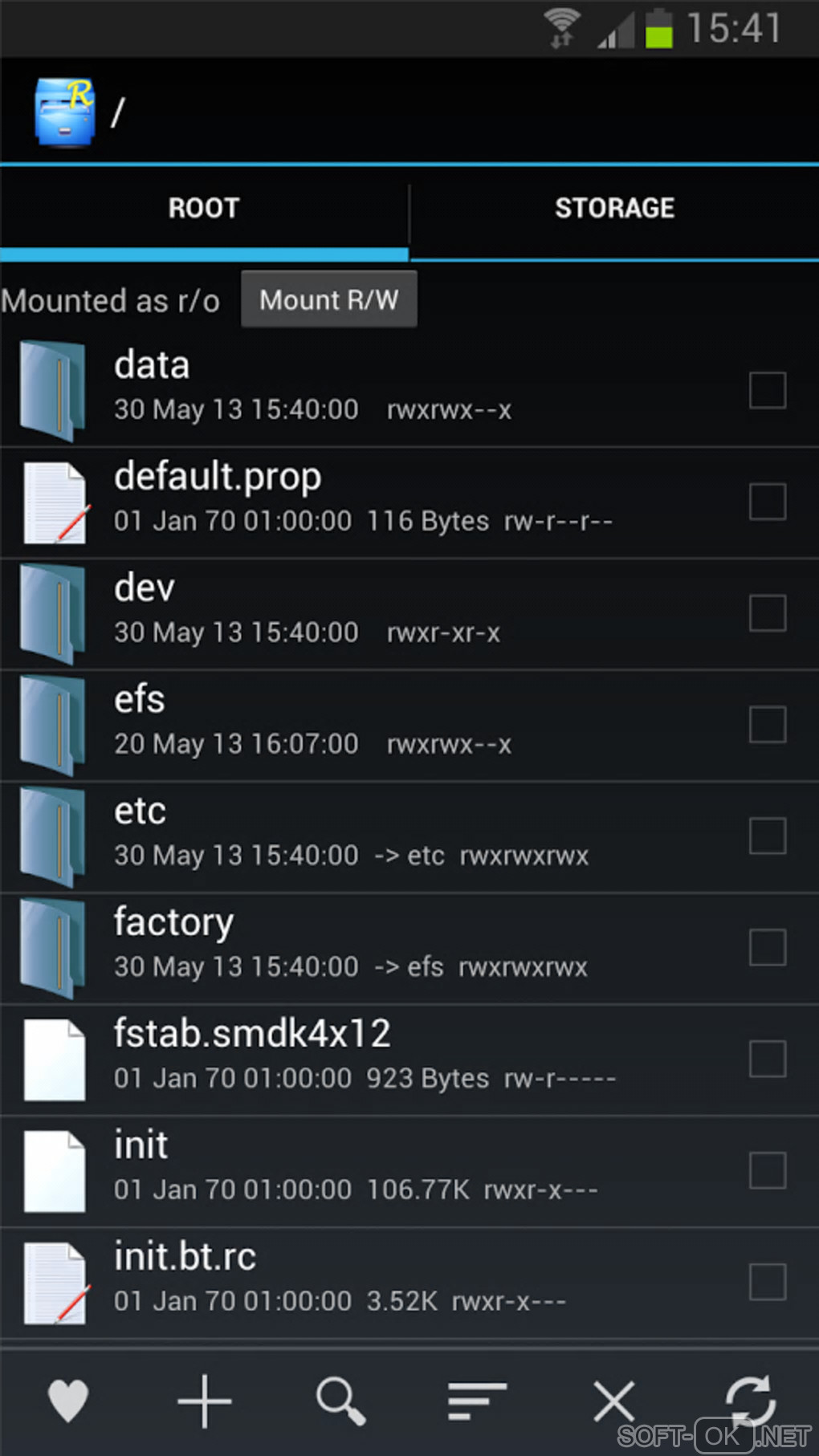819x1456 pixels.
Task: Tap the X icon in bottom bar
Action: coord(614,1401)
